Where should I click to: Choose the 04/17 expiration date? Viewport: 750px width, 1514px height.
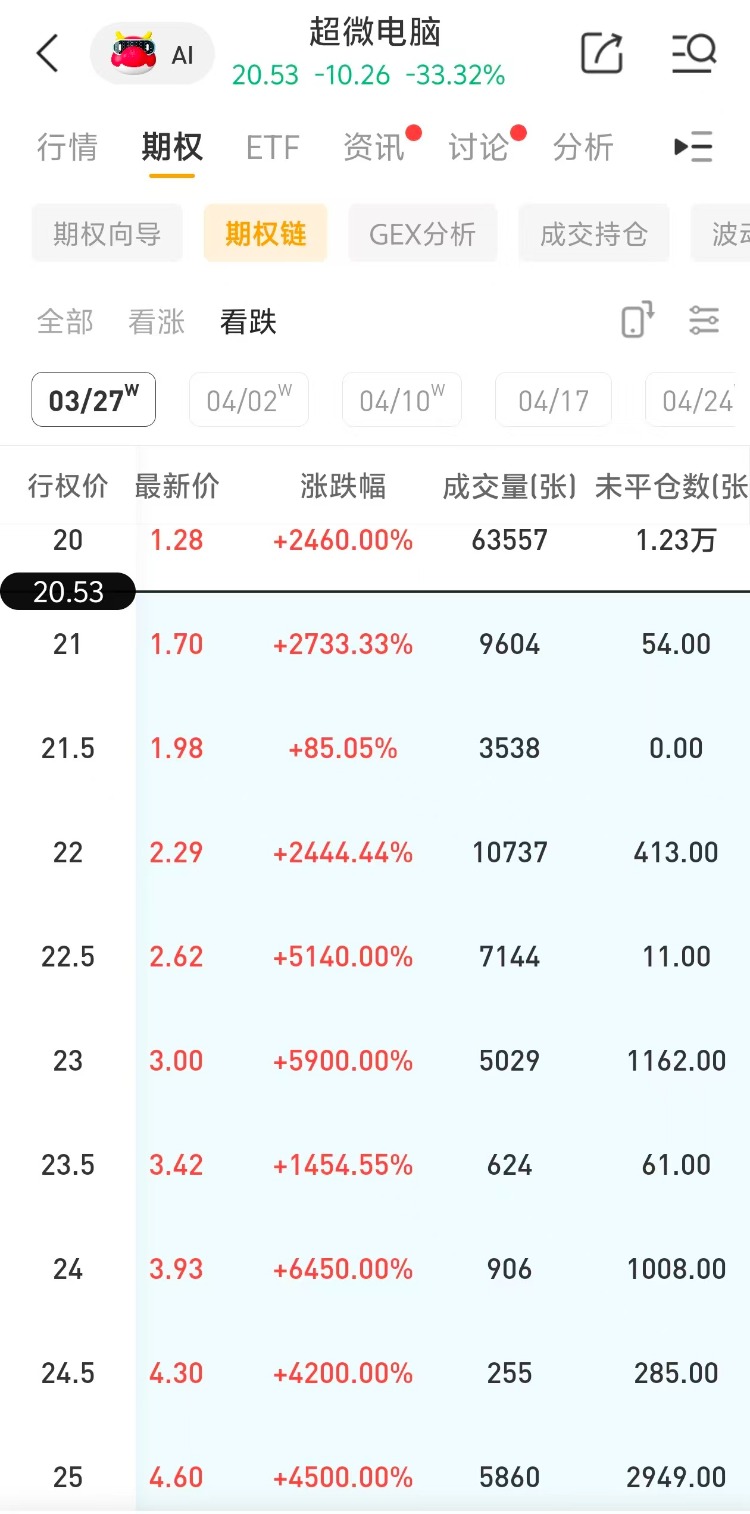pos(553,401)
